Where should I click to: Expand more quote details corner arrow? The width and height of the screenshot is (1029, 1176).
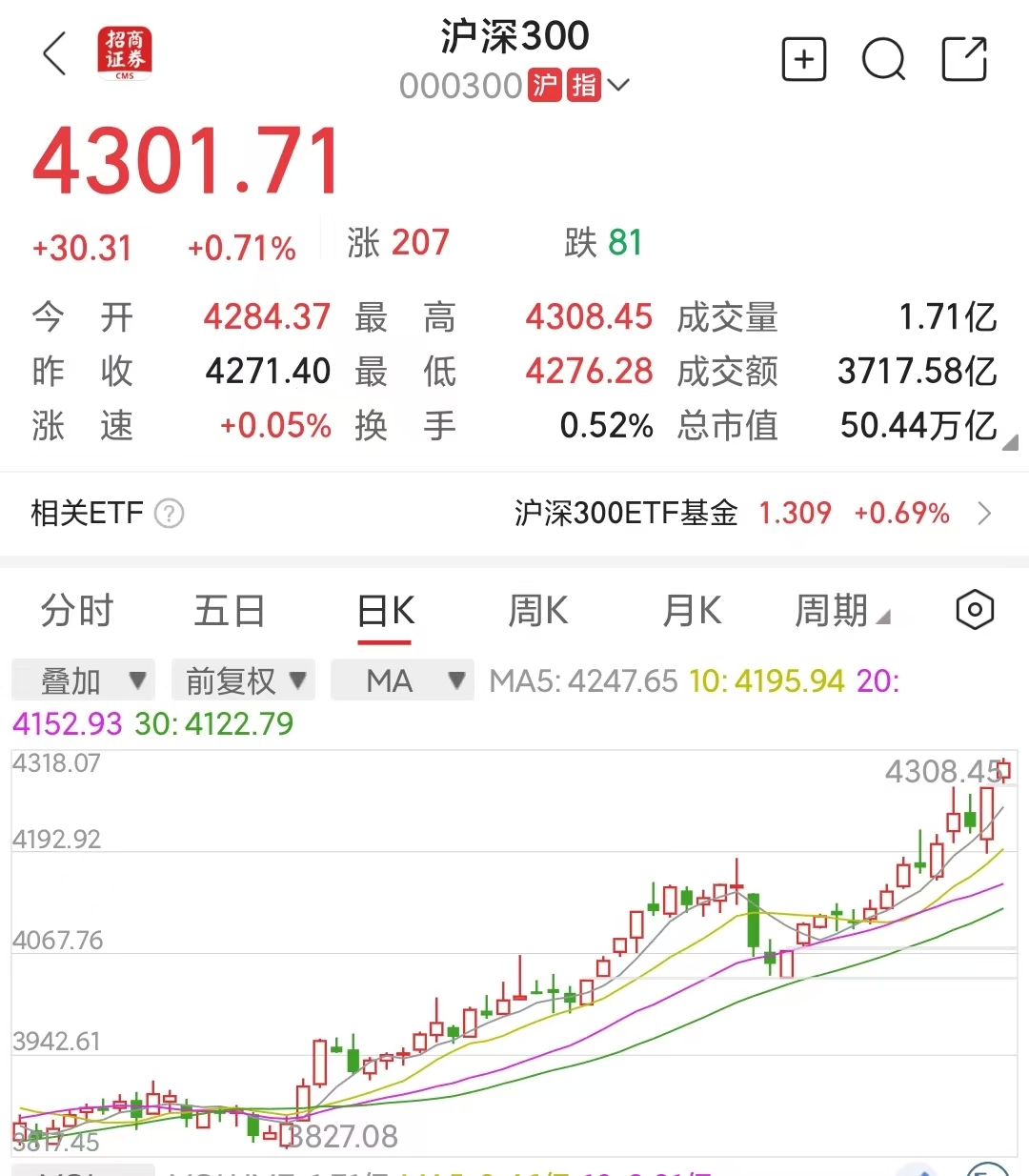[1010, 441]
